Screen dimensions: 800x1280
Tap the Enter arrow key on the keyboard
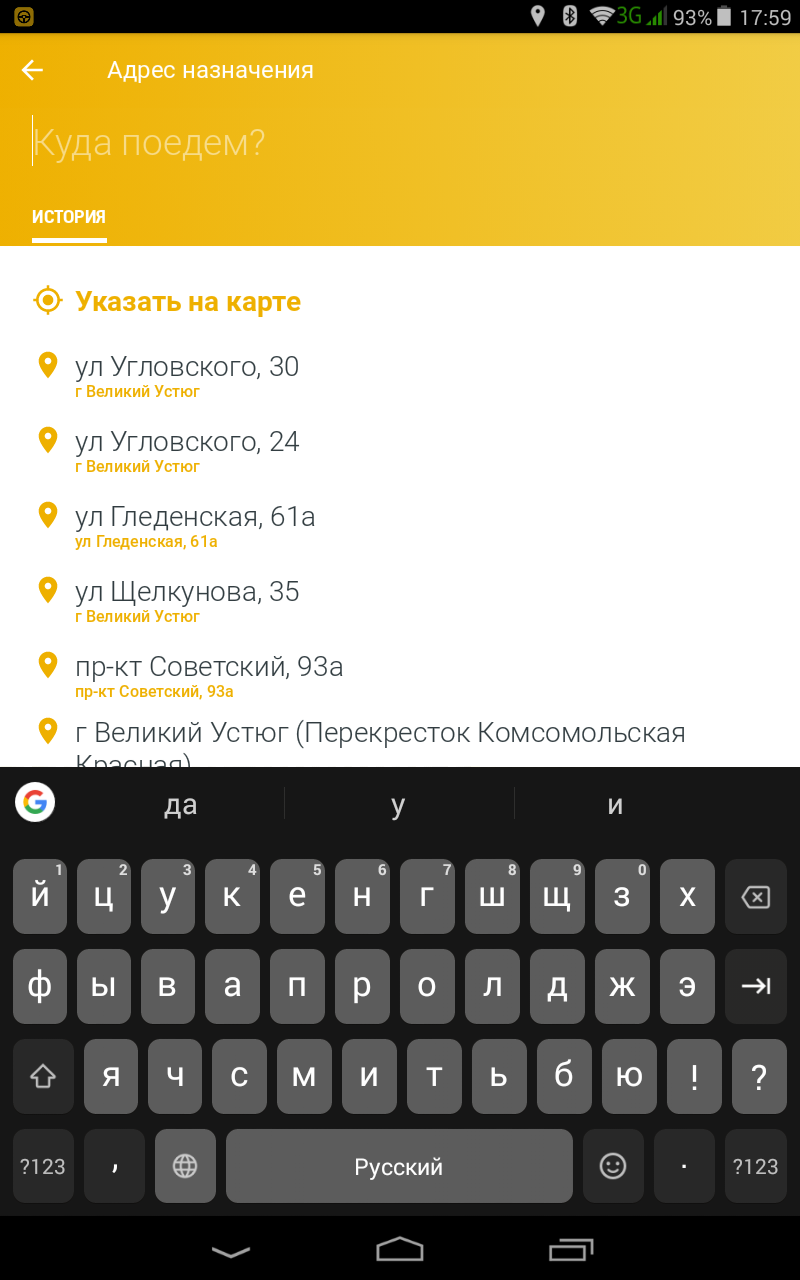756,986
